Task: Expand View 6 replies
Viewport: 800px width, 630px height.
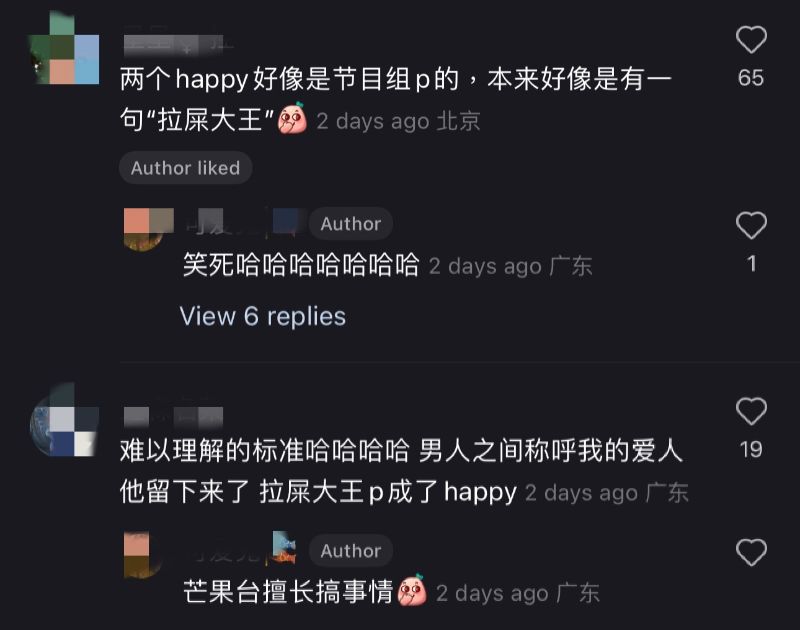Action: click(x=262, y=316)
